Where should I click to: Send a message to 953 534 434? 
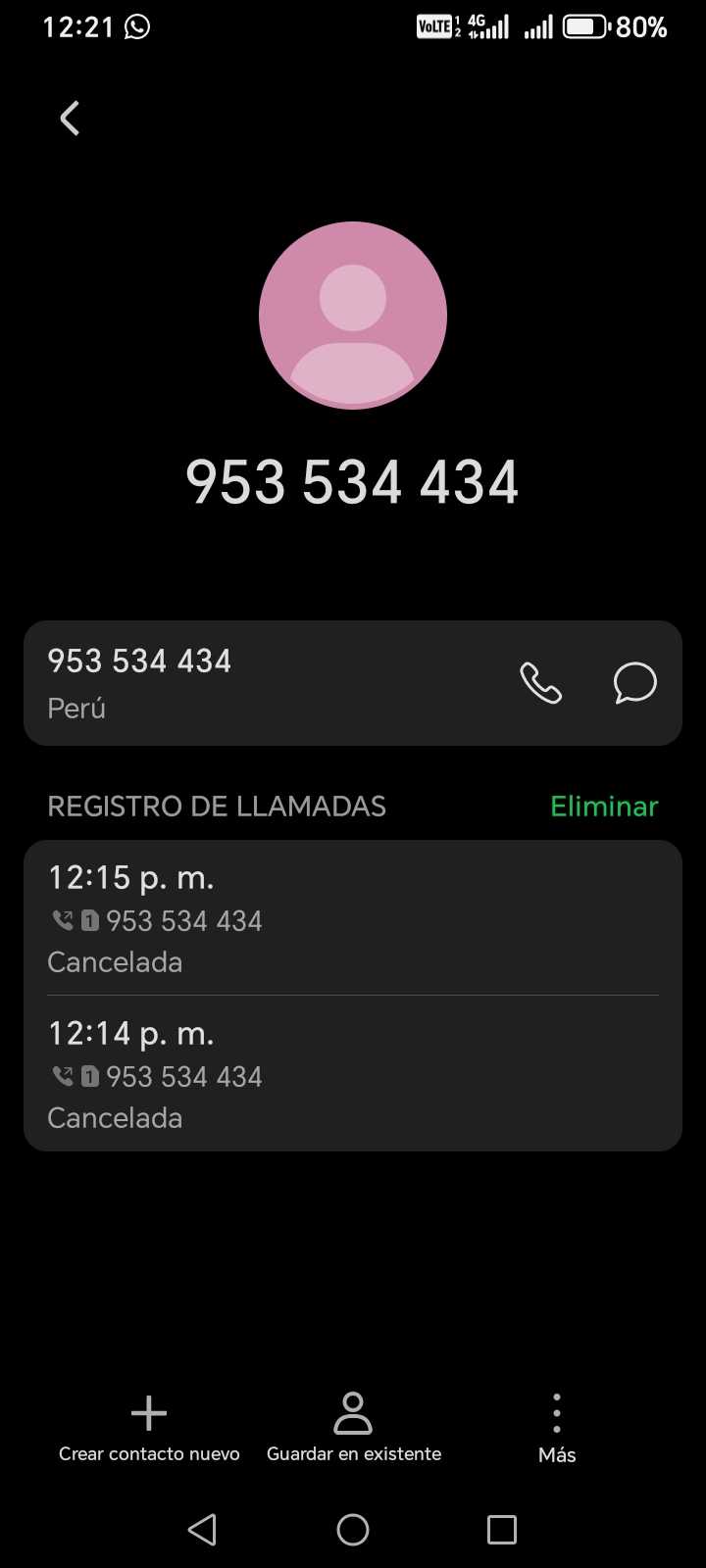click(x=634, y=683)
